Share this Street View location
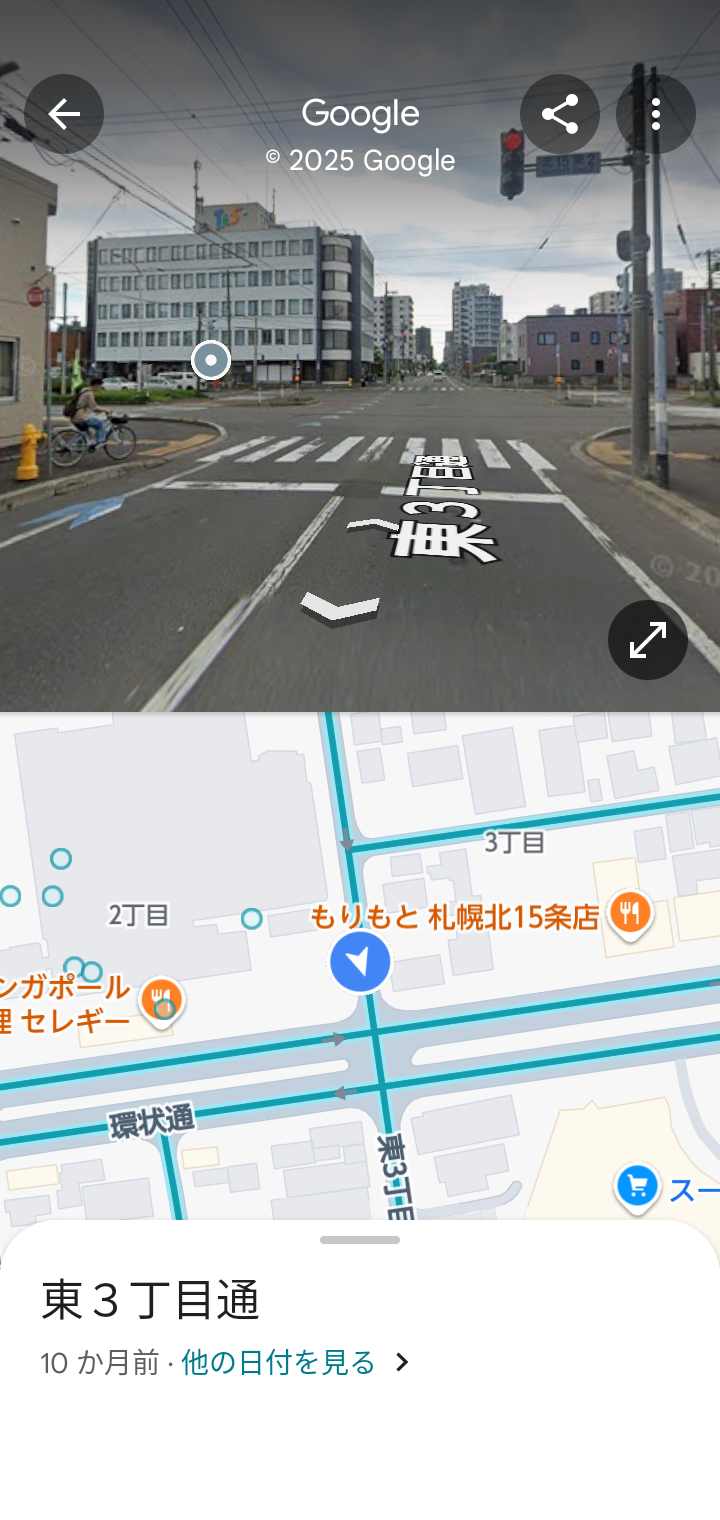The image size is (720, 1520). 560,114
